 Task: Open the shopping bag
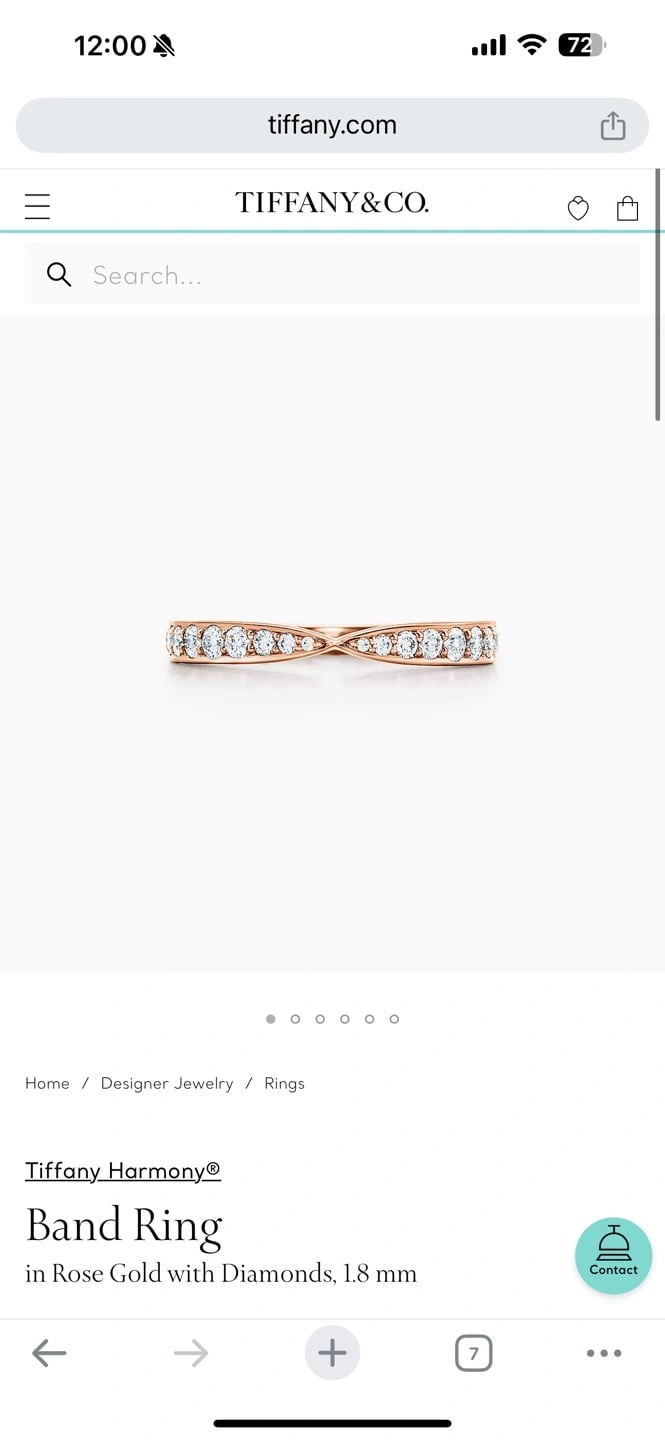[x=627, y=208]
